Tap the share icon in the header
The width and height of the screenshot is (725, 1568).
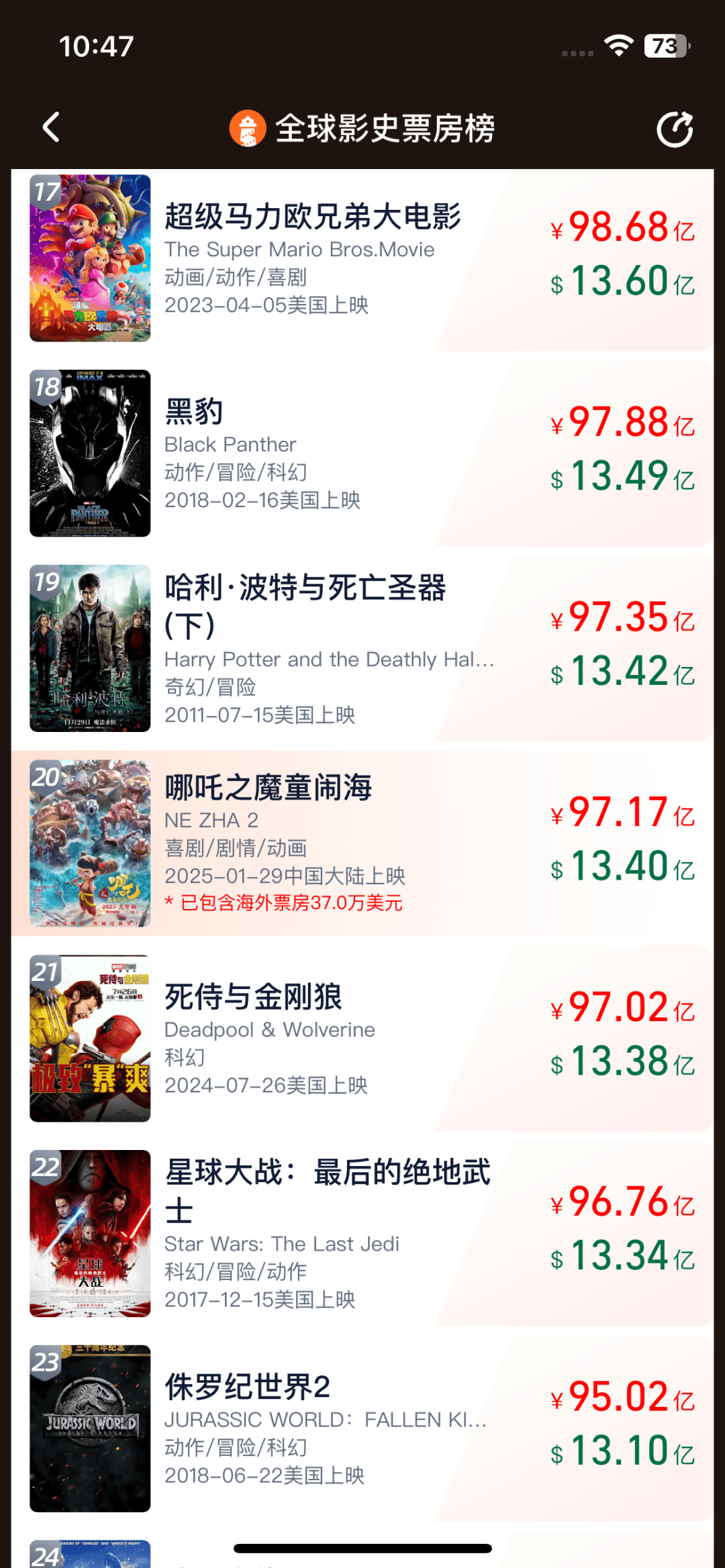tap(675, 129)
